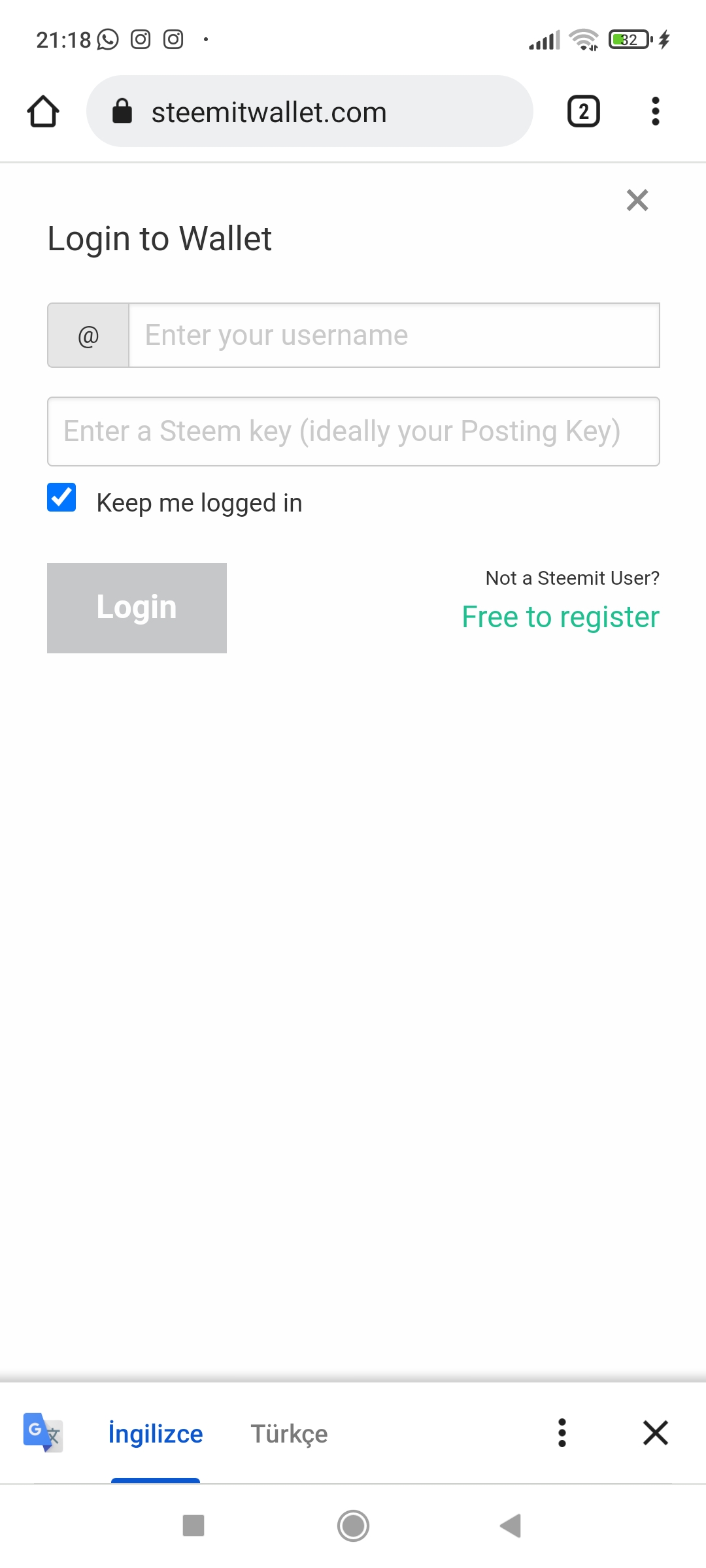Dismiss the translate bar

655,1433
